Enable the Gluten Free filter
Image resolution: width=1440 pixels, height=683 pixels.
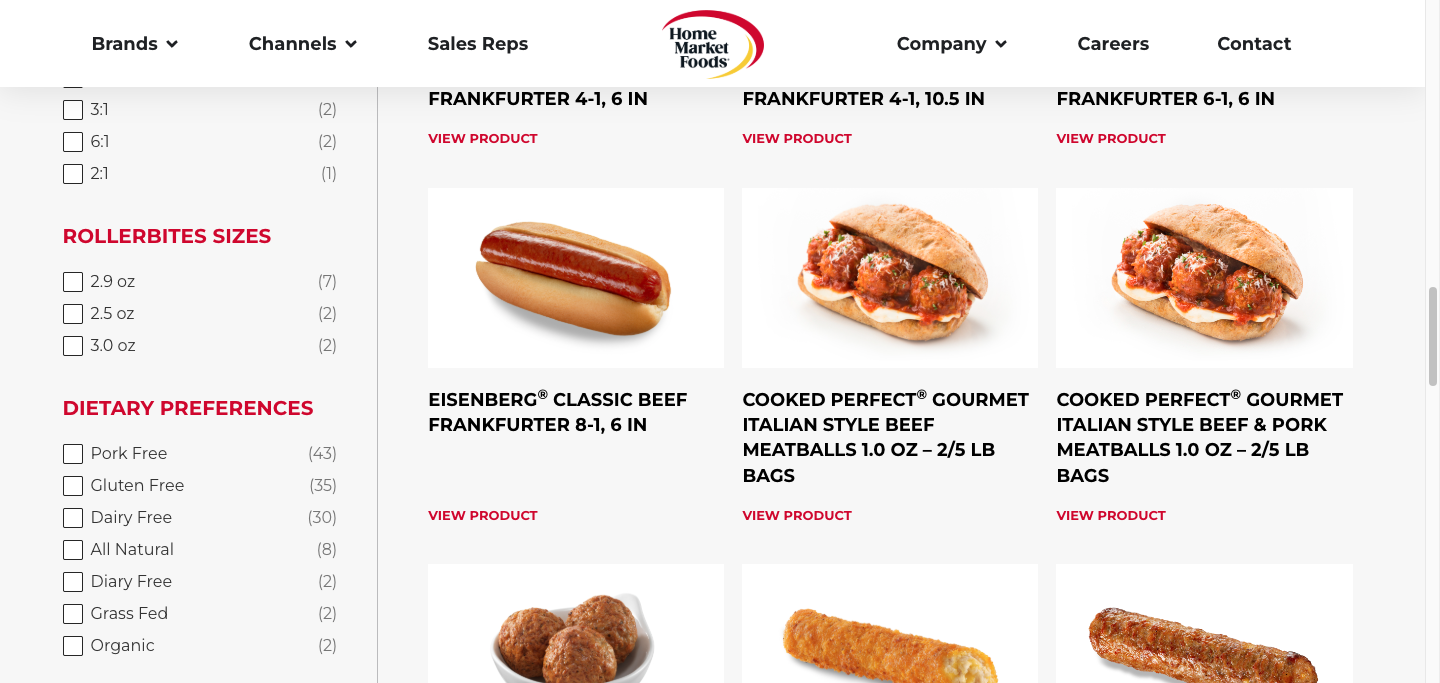73,486
